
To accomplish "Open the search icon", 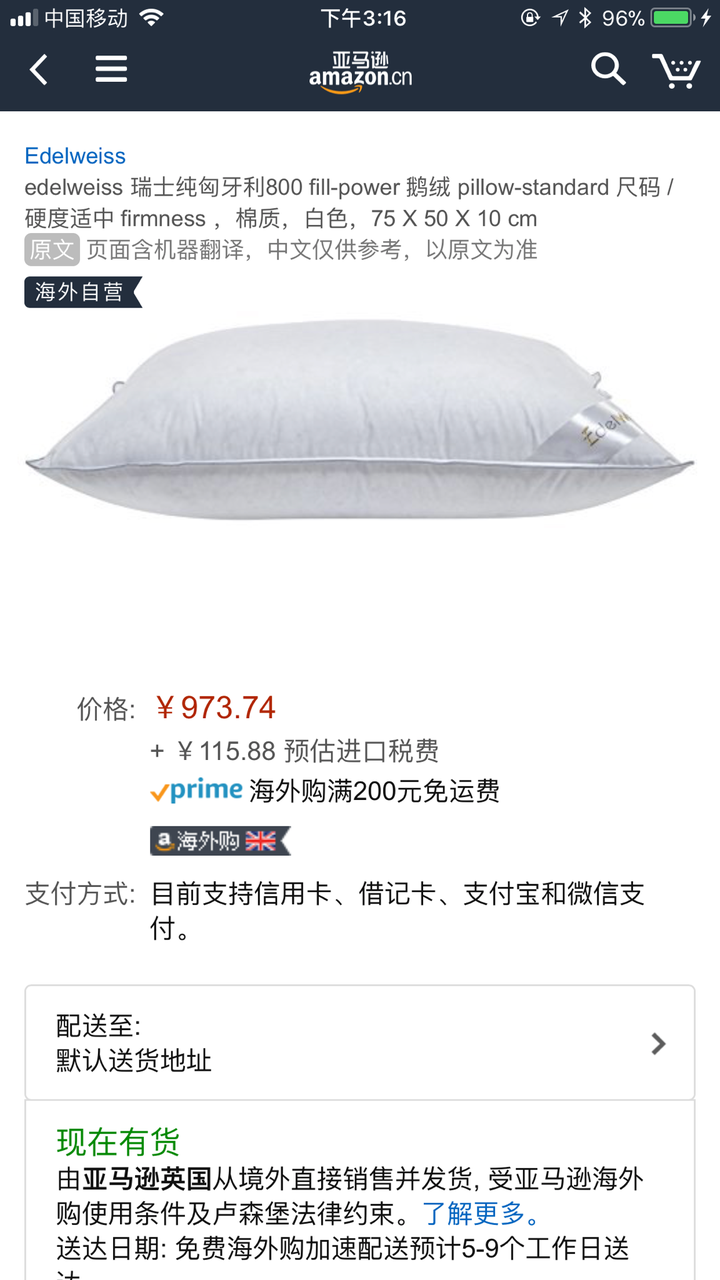I will (607, 70).
